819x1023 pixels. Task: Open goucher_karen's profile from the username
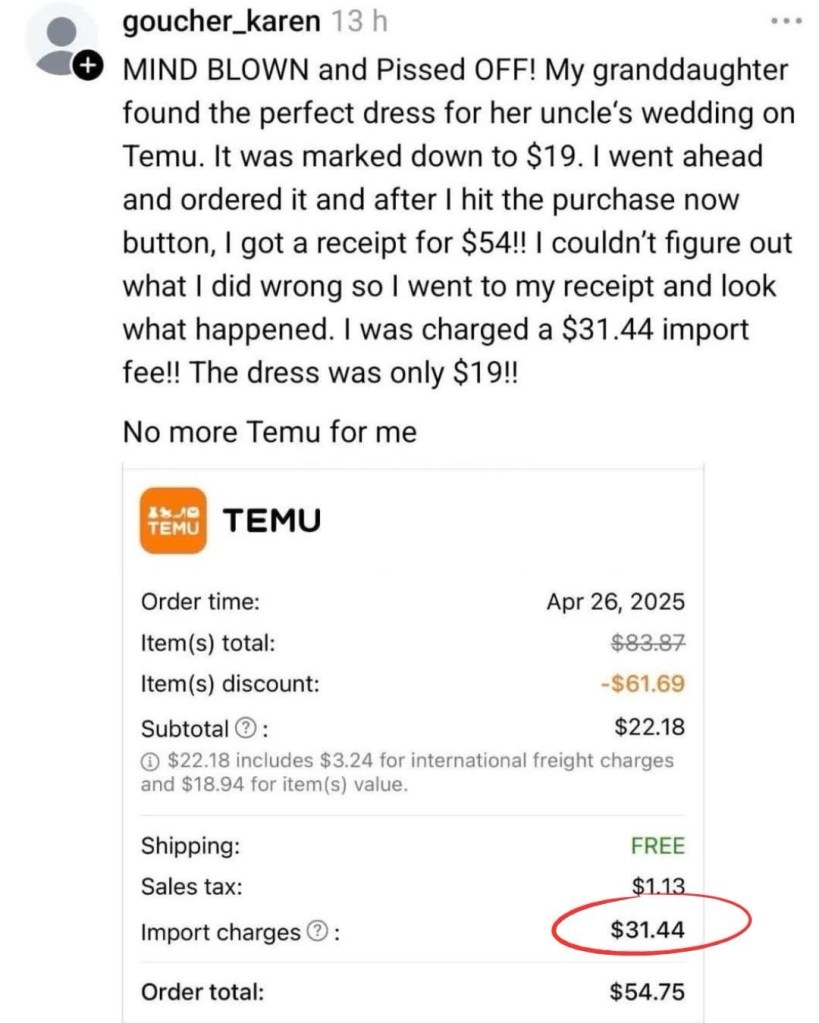(x=221, y=21)
